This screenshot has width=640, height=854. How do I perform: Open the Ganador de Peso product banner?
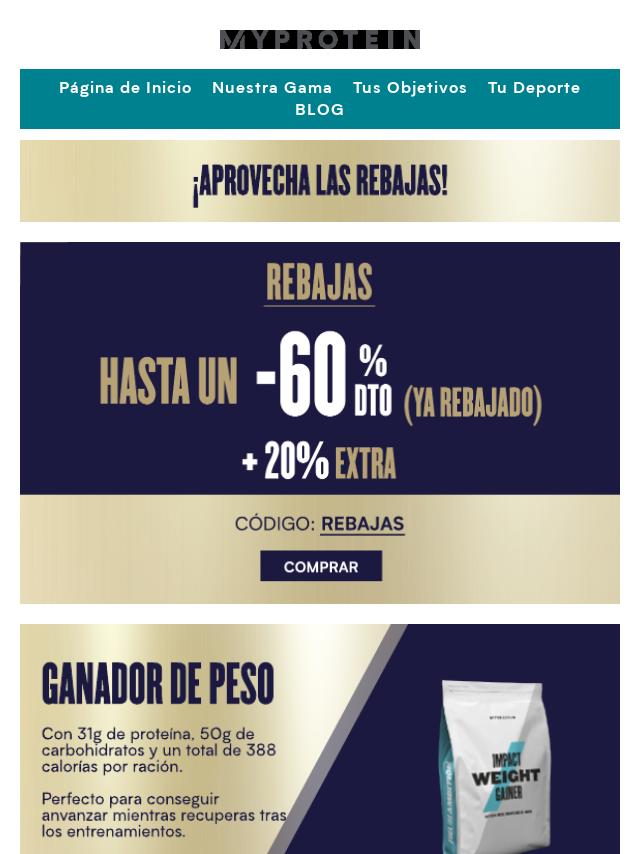tap(320, 740)
